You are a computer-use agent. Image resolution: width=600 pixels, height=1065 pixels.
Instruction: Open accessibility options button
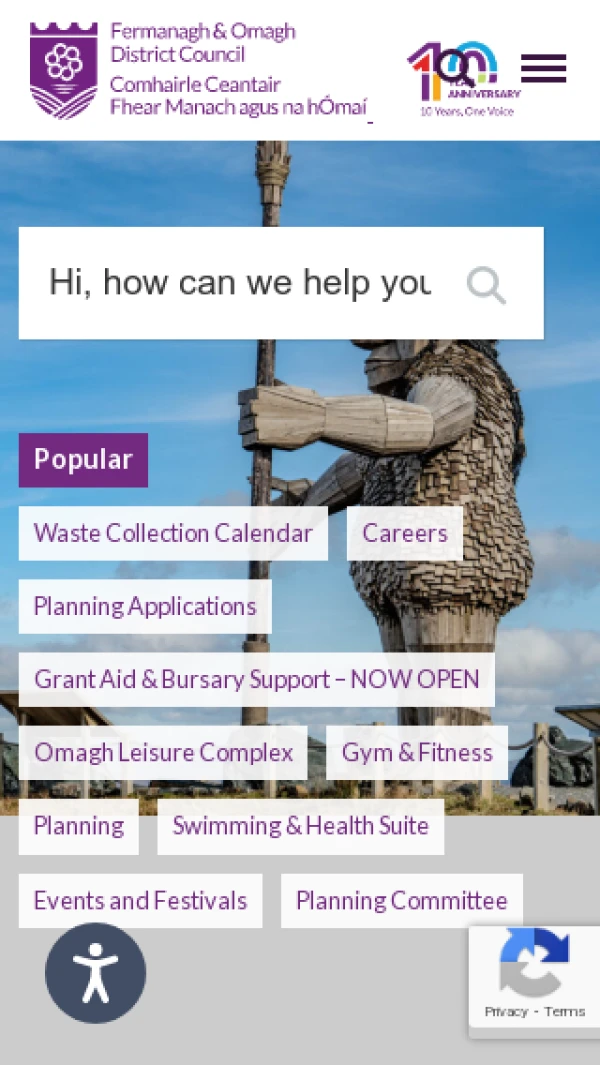pyautogui.click(x=95, y=973)
